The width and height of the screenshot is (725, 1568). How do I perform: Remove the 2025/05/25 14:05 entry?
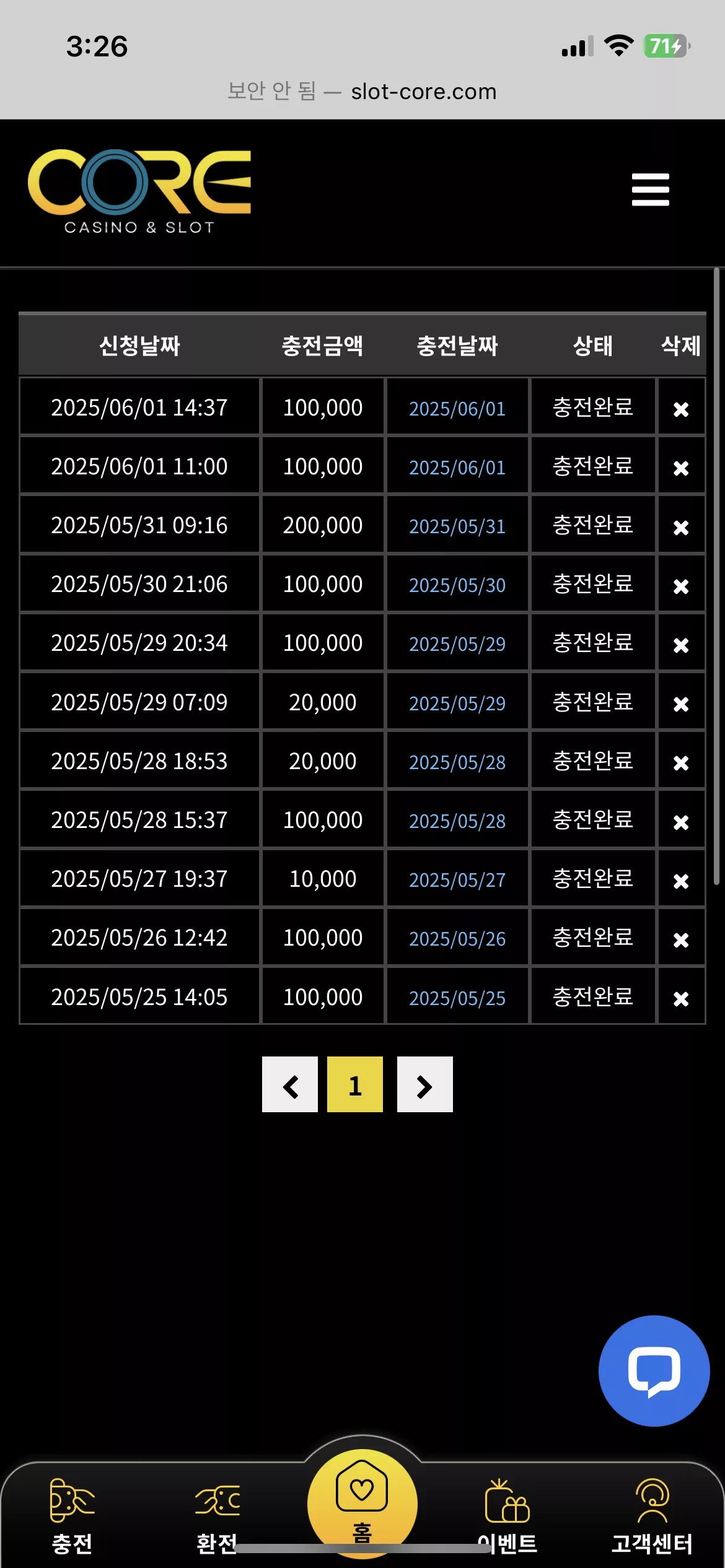point(681,999)
